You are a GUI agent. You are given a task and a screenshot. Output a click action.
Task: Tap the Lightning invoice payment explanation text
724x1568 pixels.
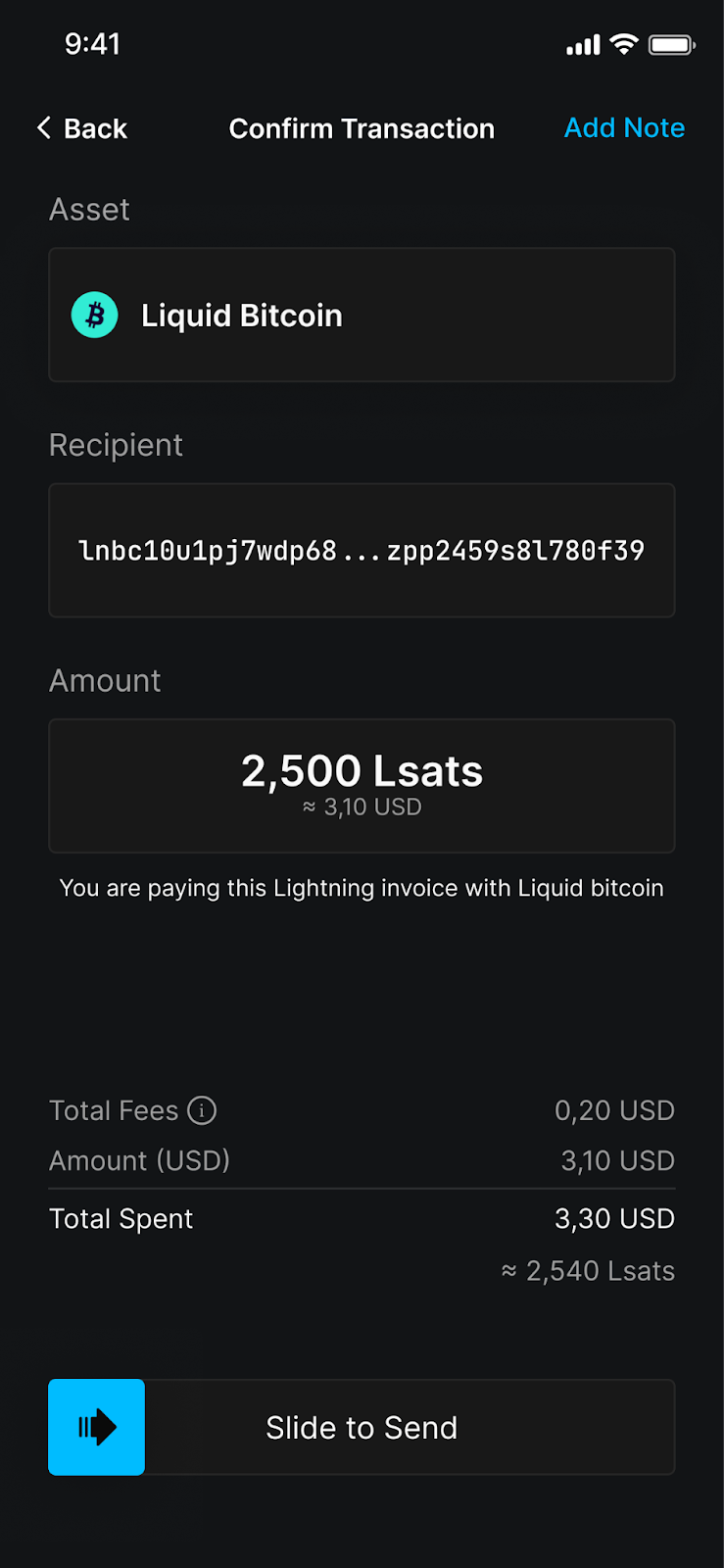click(x=362, y=888)
